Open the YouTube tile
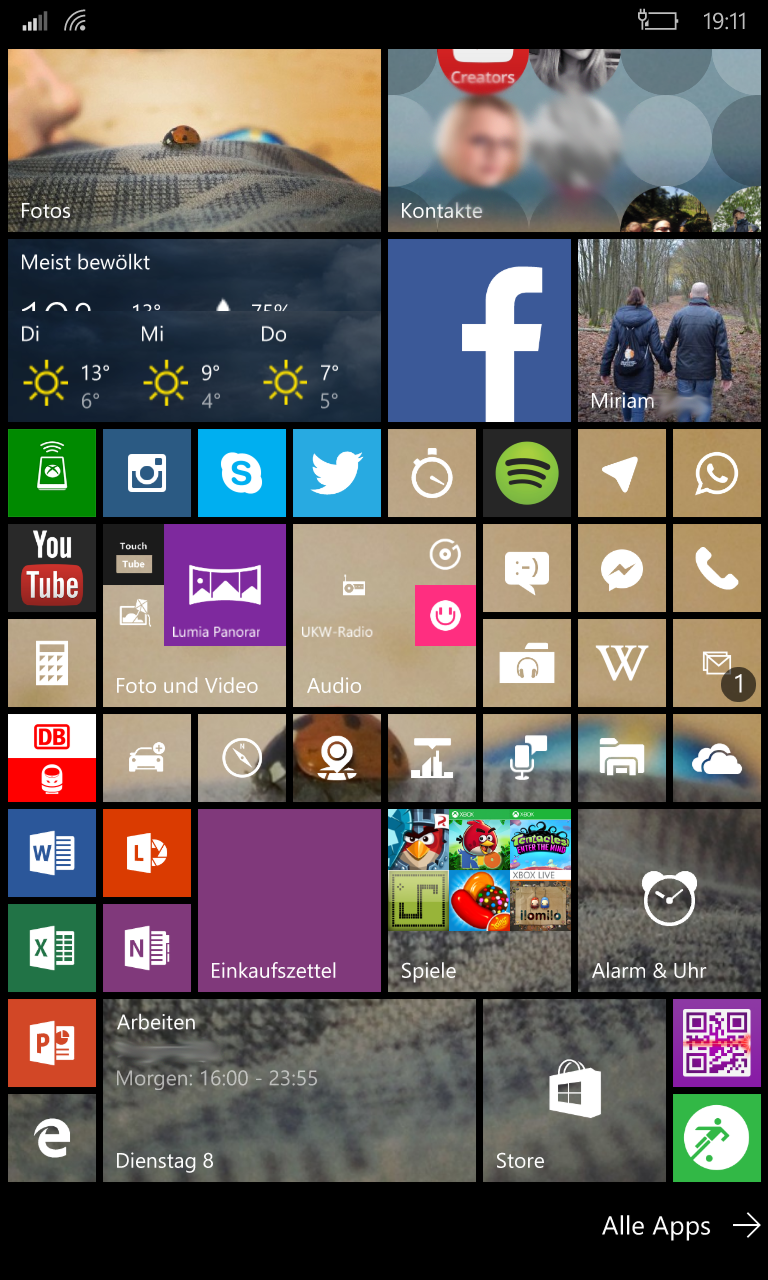 click(52, 568)
